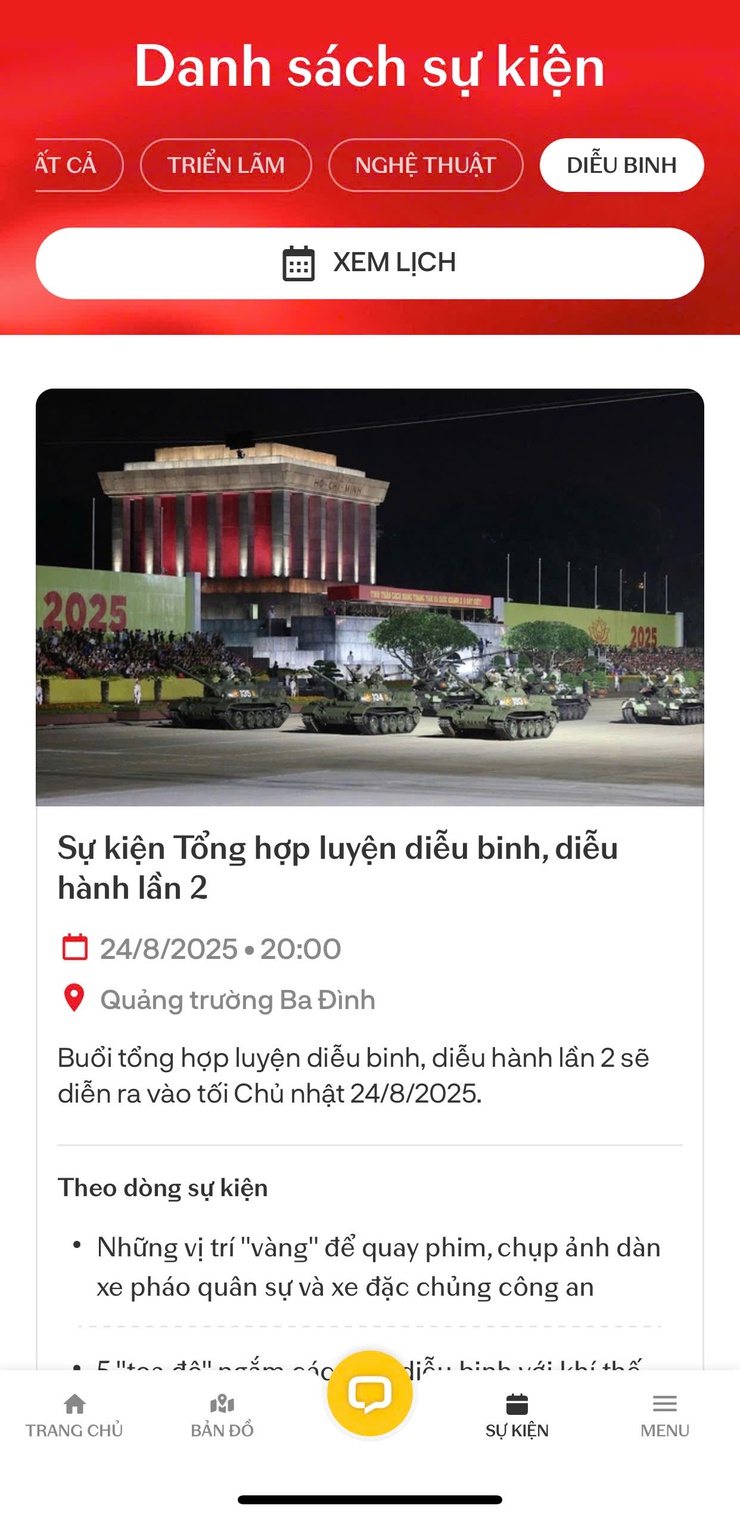This screenshot has height=1518, width=740.
Task: Open the first Theo dòng sự kiện bullet item
Action: coord(378,1266)
